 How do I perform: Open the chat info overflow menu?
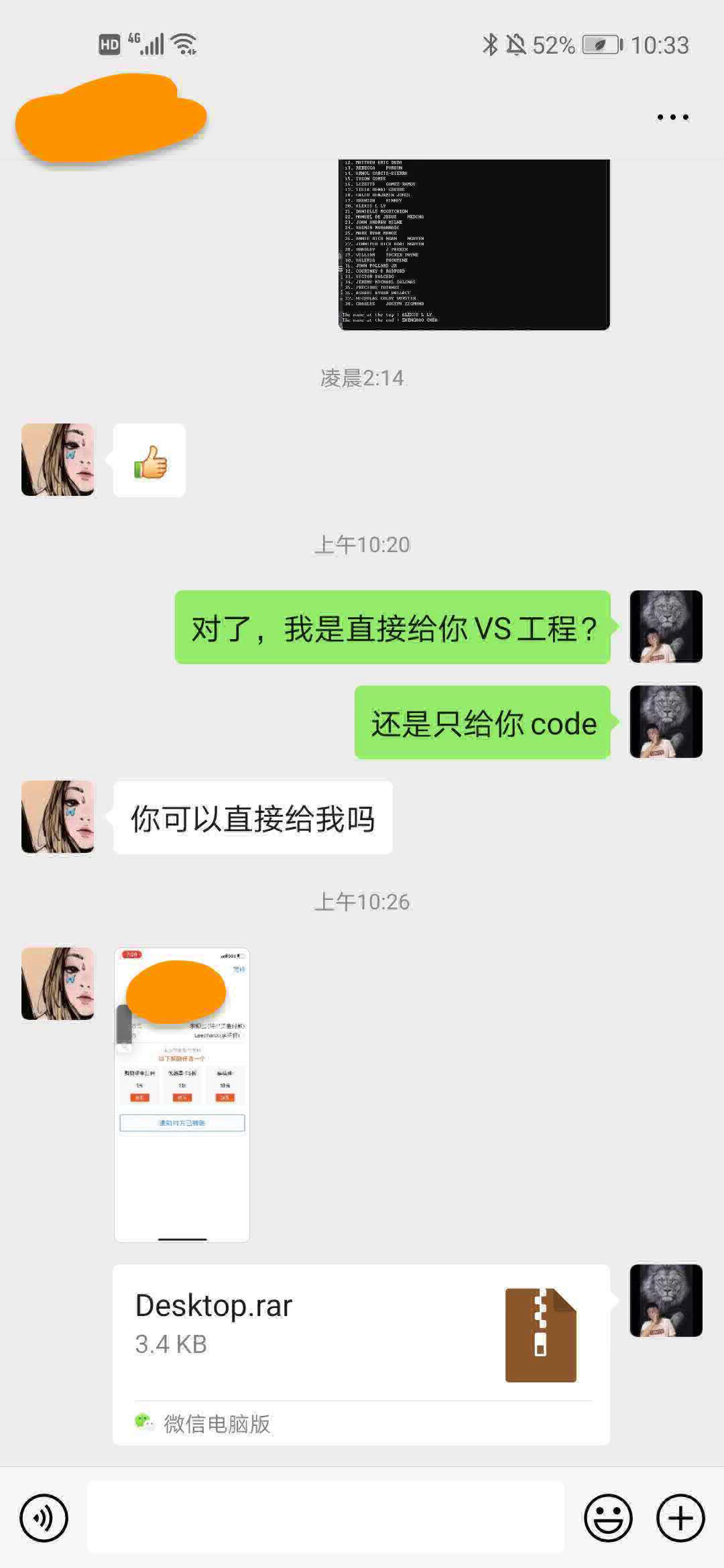pyautogui.click(x=672, y=117)
